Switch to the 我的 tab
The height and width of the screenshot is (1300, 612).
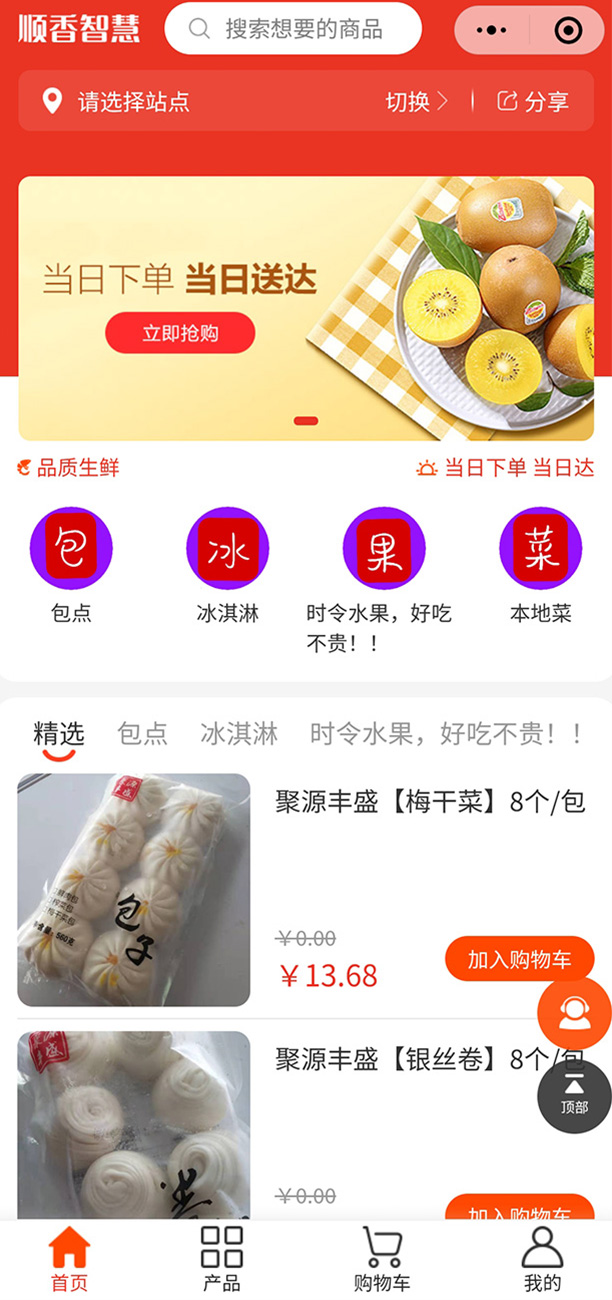(542, 1259)
